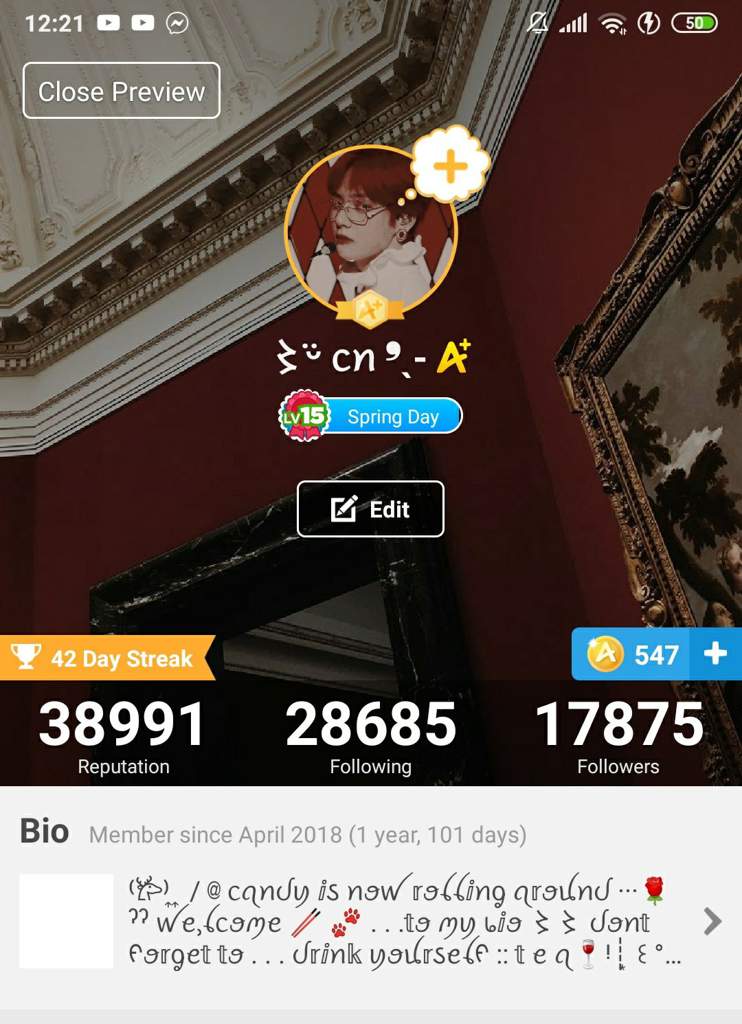View the 38991 Reputation details
The height and width of the screenshot is (1024, 742).
123,737
